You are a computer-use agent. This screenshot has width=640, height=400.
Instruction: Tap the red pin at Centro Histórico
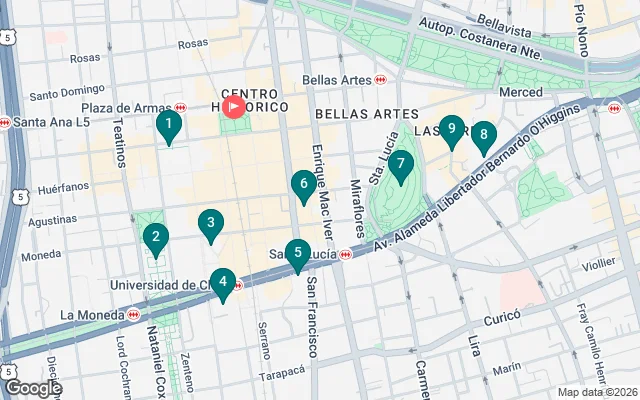click(235, 106)
